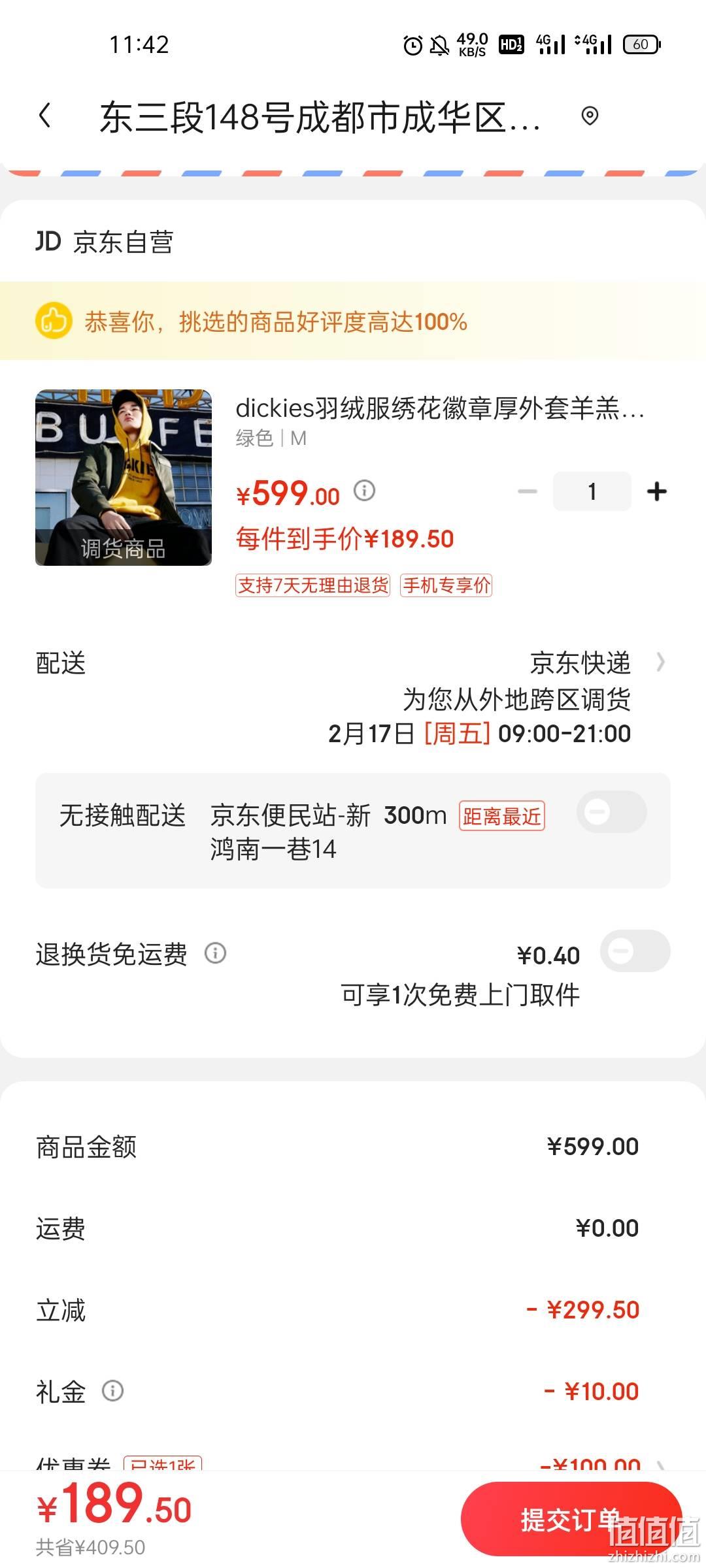This screenshot has height=1568, width=706.
Task: Decrease item quantity with the minus button
Action: pyautogui.click(x=528, y=491)
